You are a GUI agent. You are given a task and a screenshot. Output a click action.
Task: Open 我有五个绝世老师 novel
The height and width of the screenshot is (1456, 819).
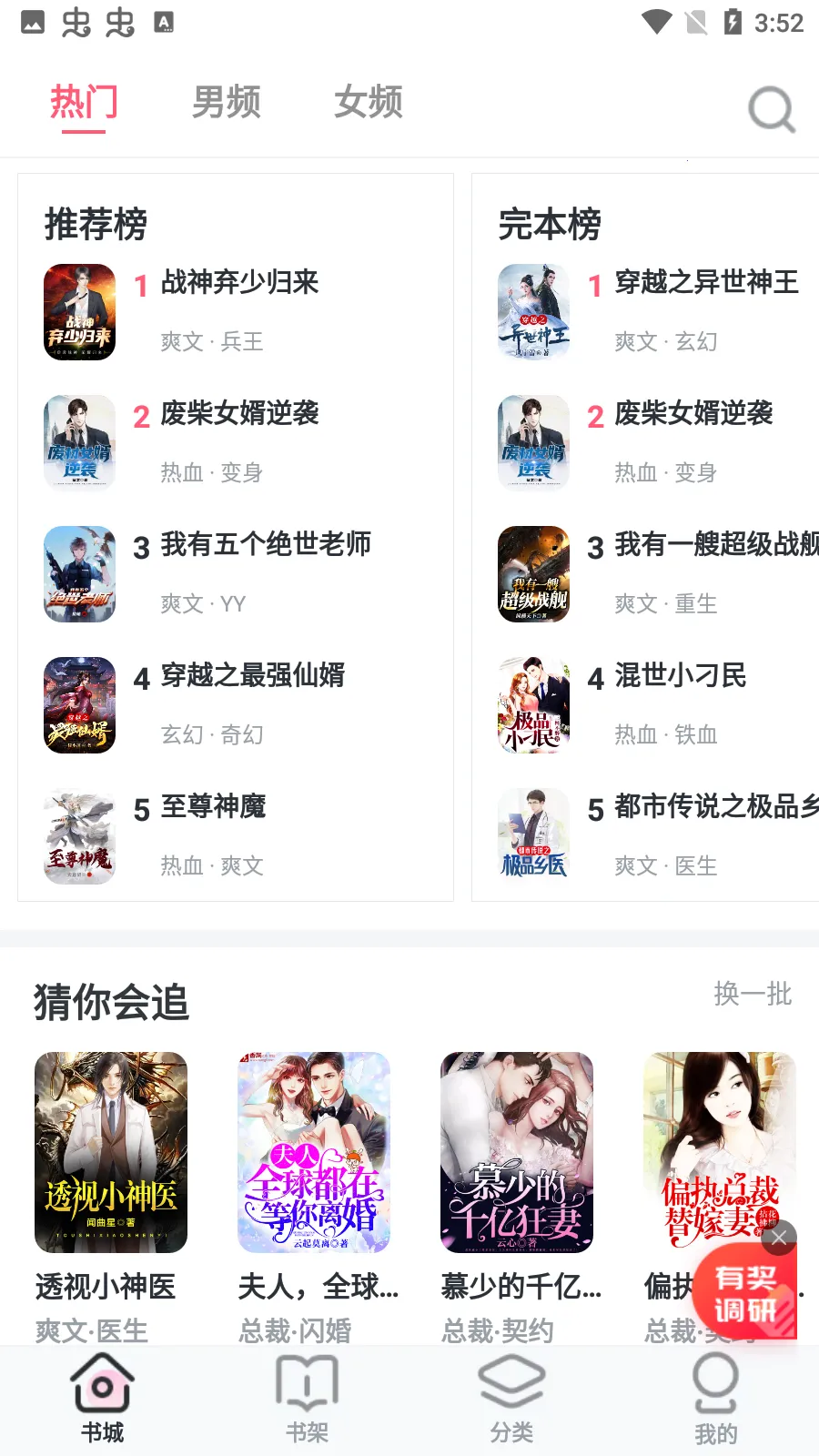point(265,545)
